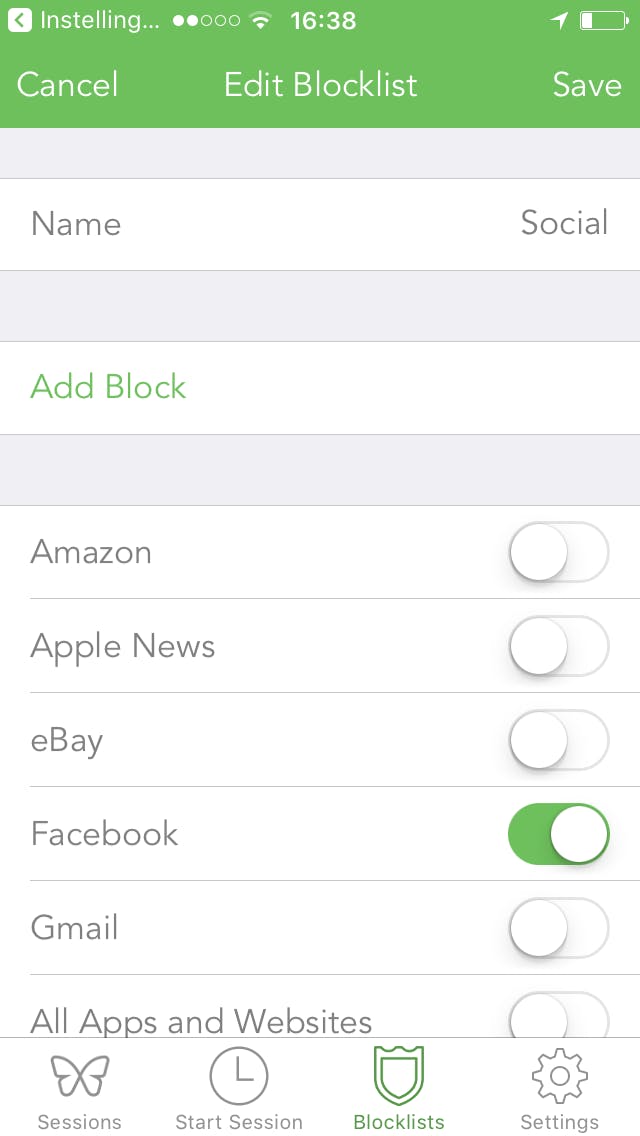Select the Blocklists tab
The image size is (640, 1136).
click(x=399, y=1090)
